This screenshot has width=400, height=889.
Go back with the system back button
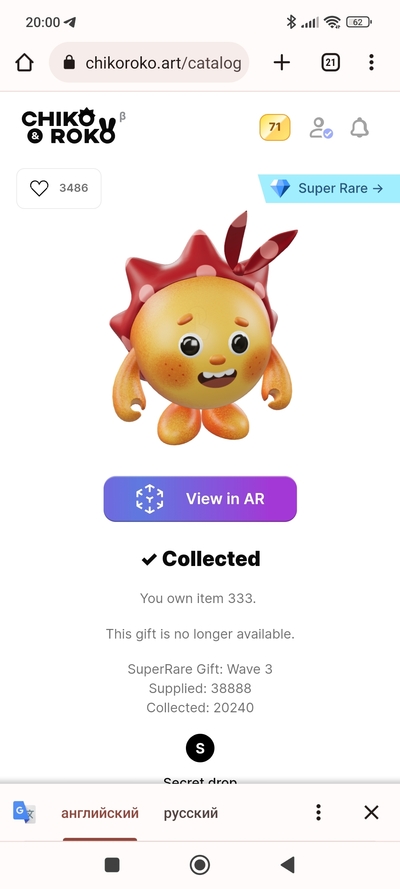(288, 865)
